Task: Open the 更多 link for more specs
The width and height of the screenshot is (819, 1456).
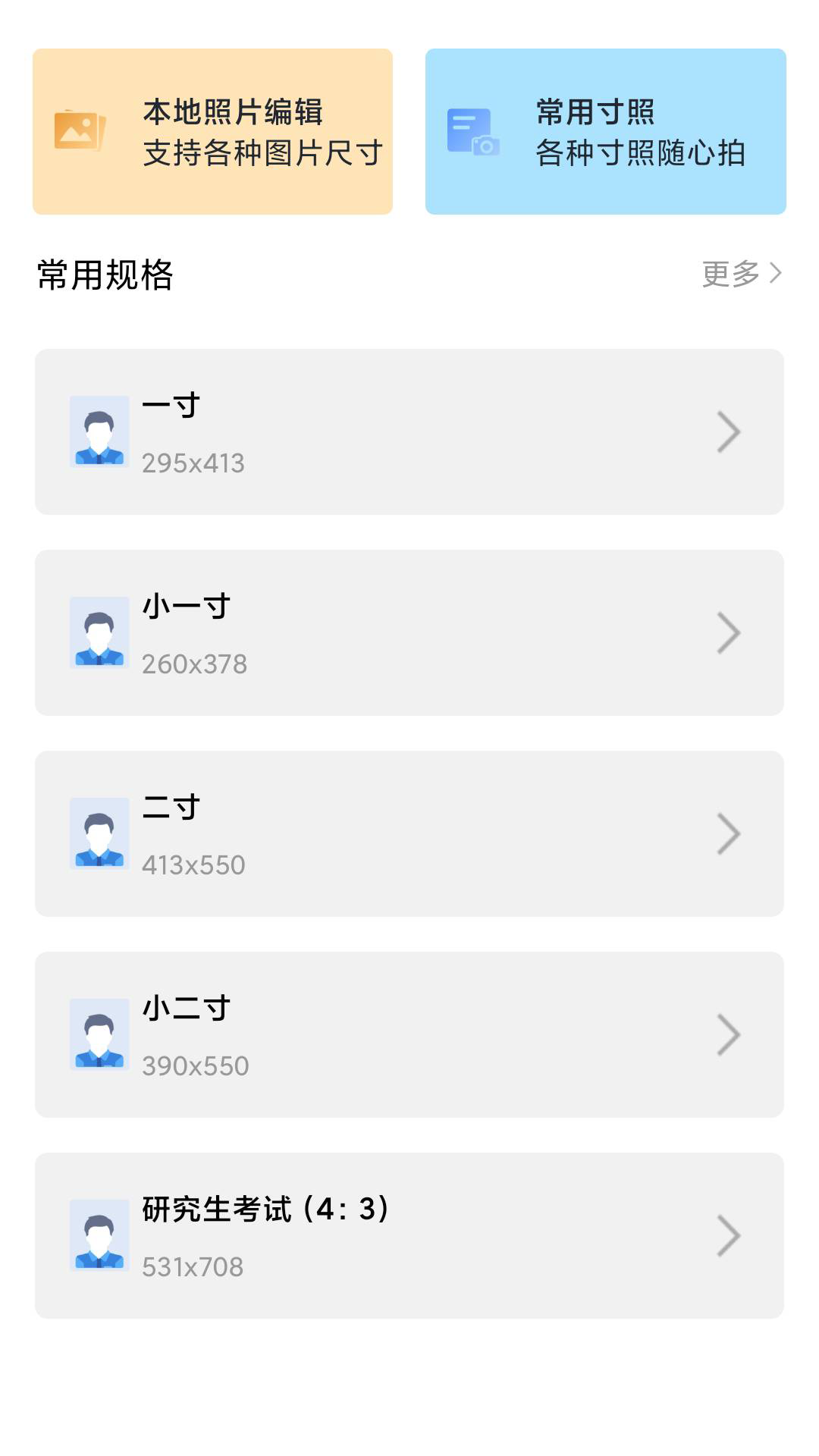Action: tap(730, 277)
